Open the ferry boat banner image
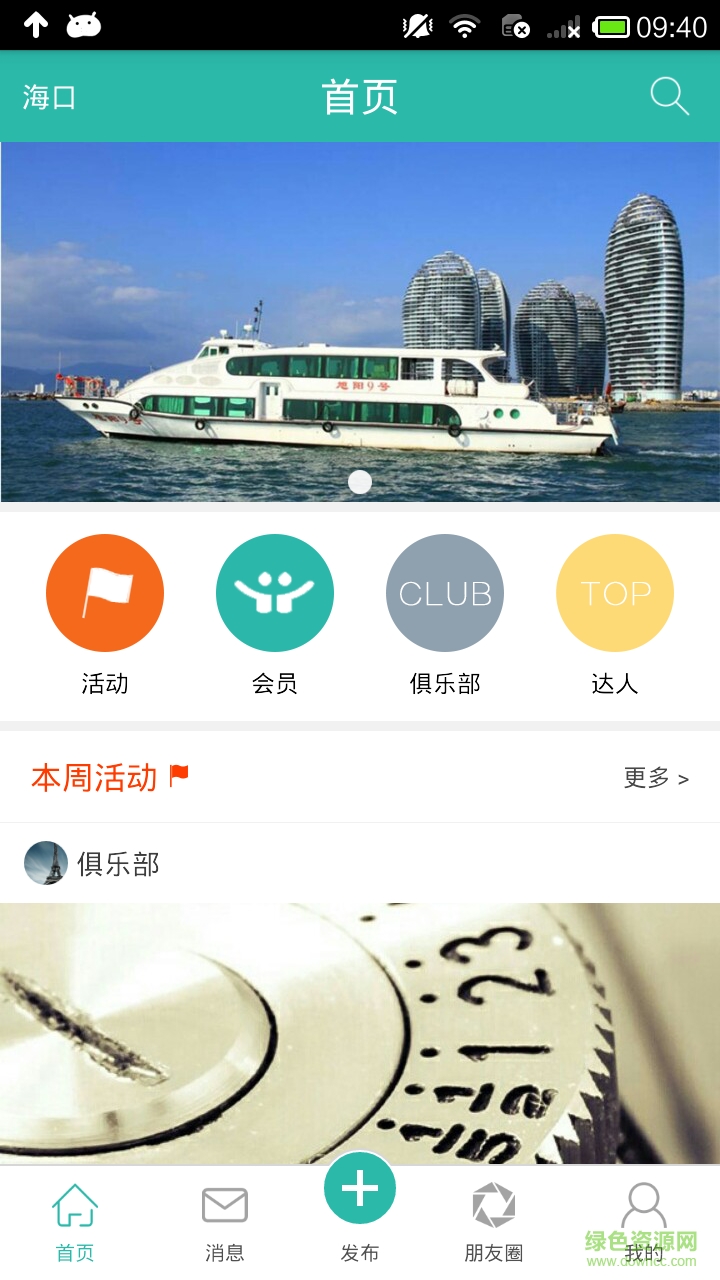Viewport: 720px width, 1280px height. click(x=360, y=320)
